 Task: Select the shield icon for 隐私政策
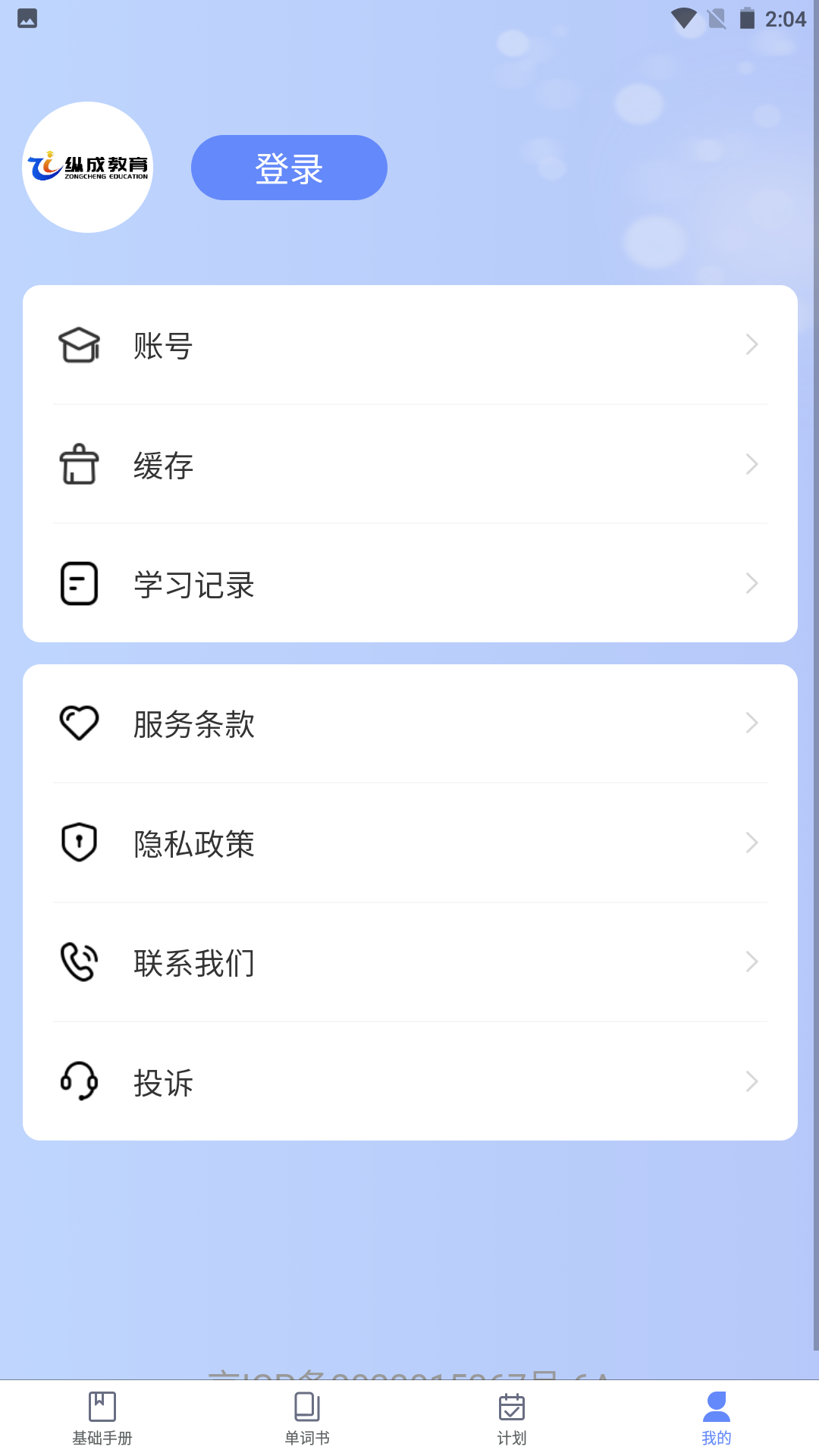(79, 843)
